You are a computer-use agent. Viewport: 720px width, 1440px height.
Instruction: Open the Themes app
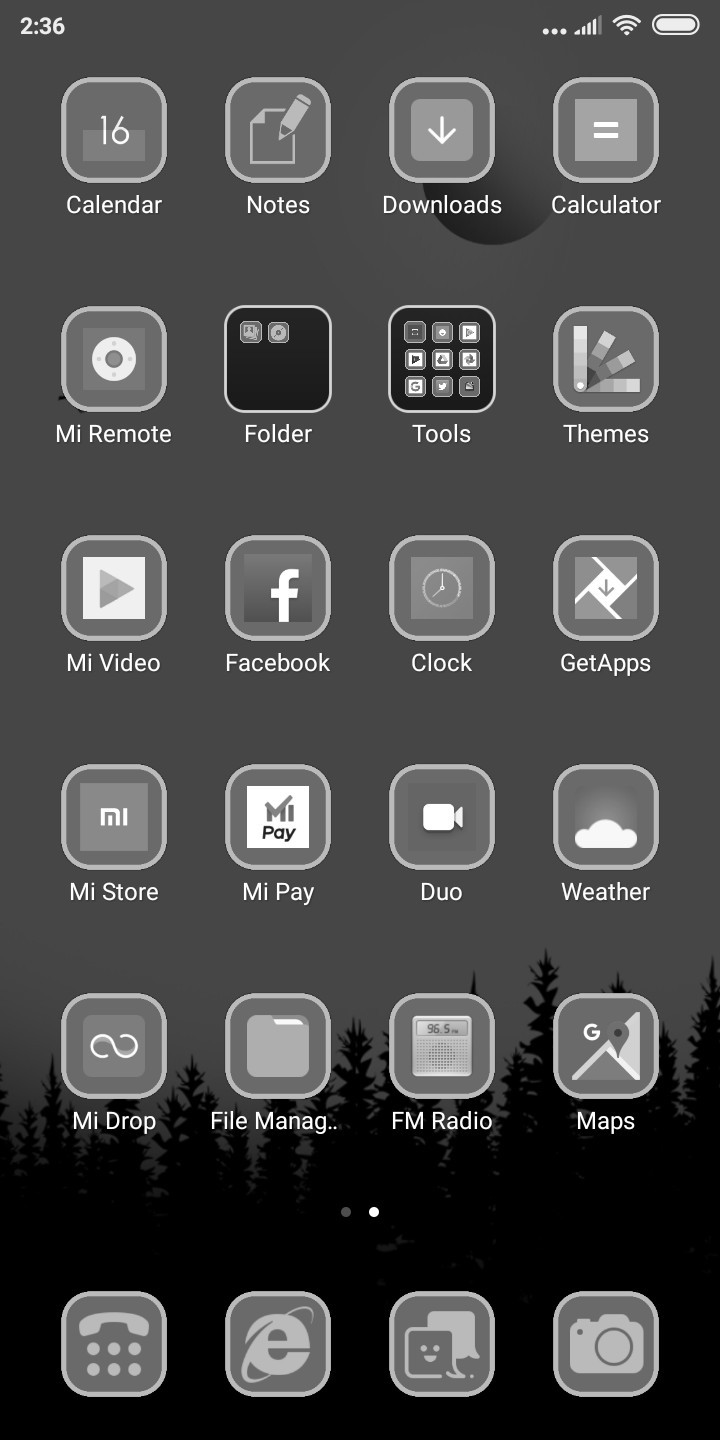point(606,359)
